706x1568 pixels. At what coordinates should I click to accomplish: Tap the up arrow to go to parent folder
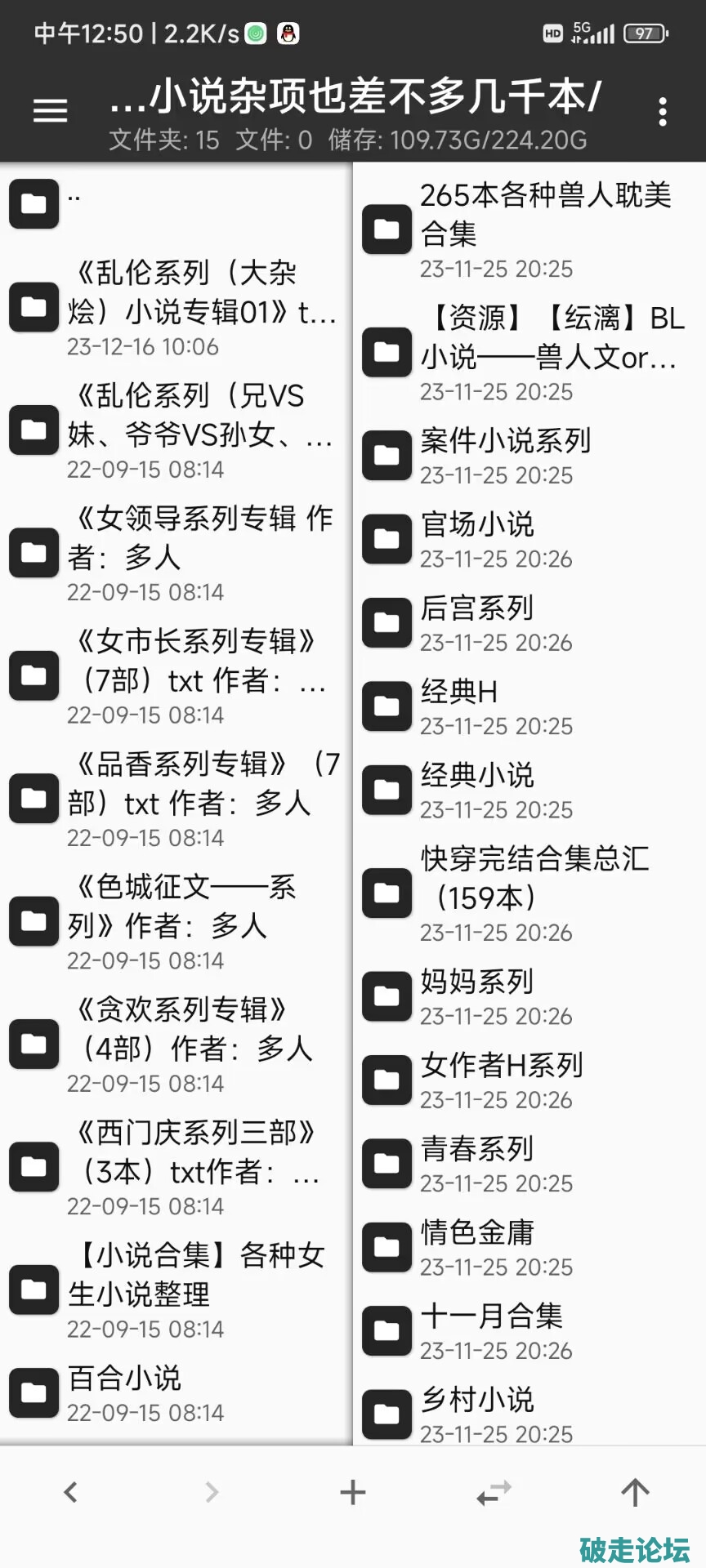[x=634, y=1492]
